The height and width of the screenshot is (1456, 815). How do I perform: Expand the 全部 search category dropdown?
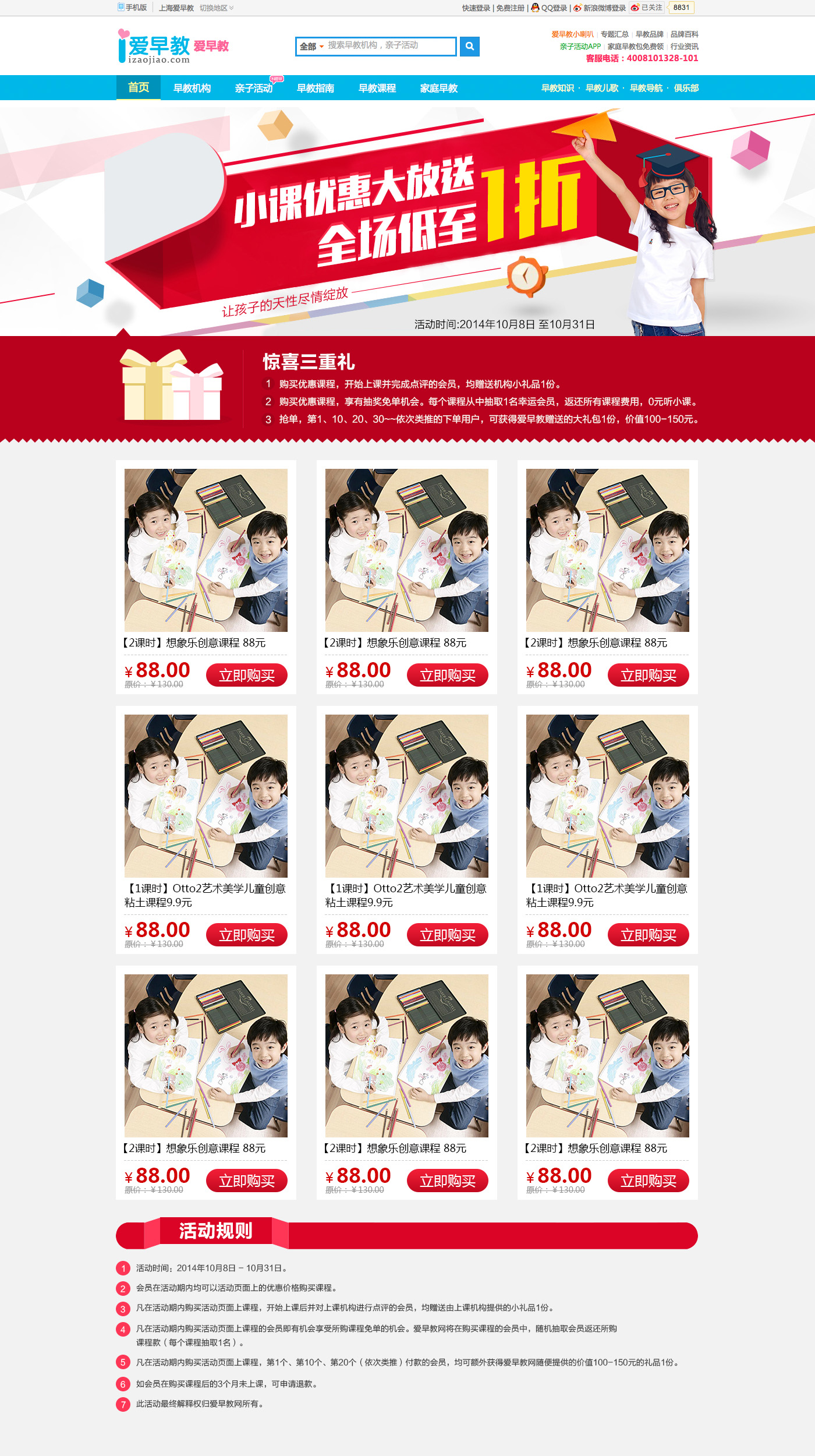click(x=311, y=47)
